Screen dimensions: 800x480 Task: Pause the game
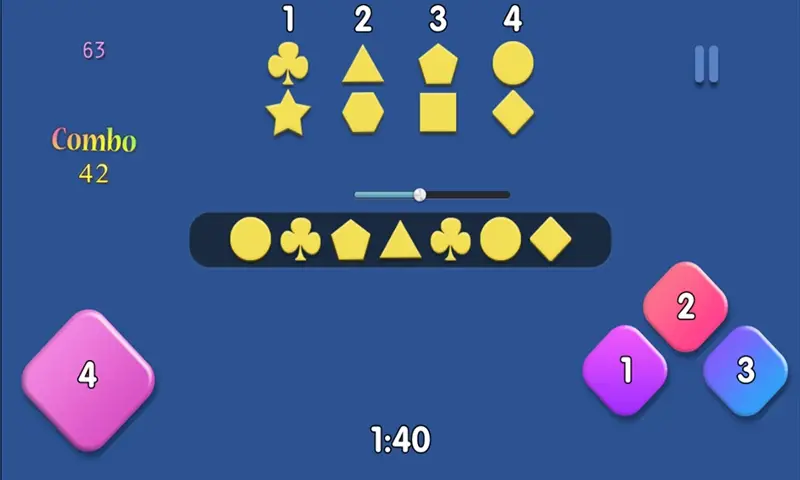706,64
